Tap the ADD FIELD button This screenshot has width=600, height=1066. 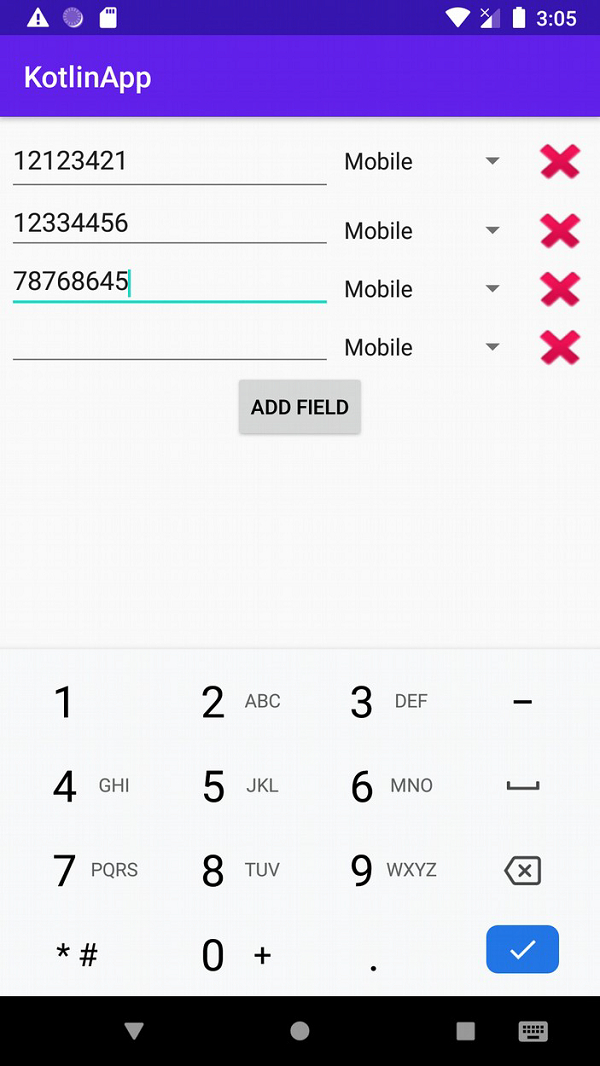300,407
